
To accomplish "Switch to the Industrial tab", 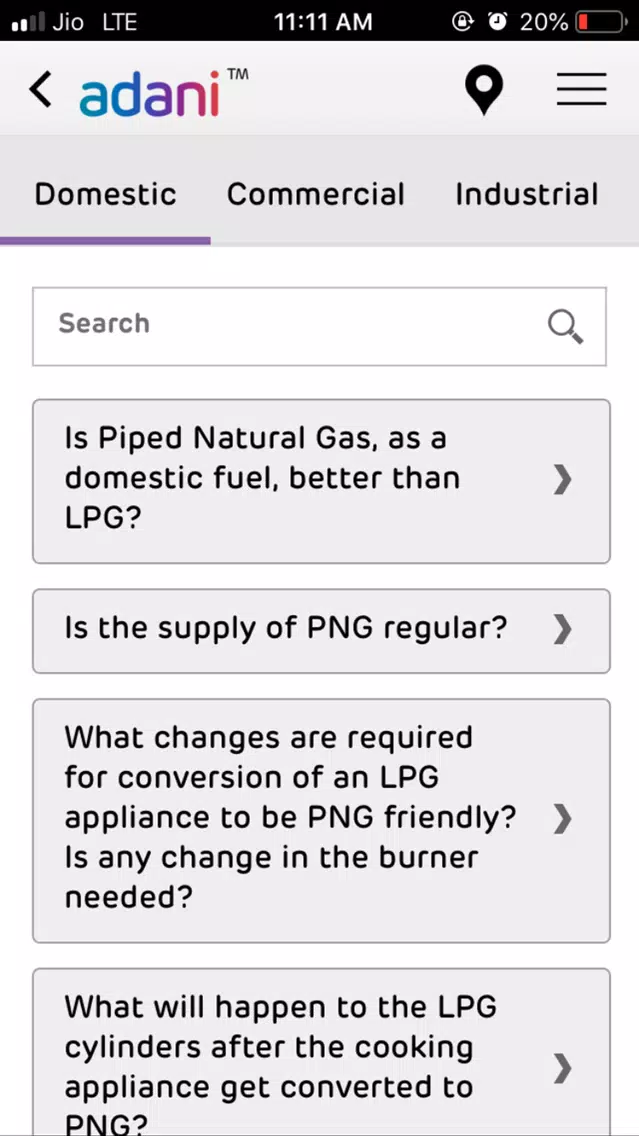I will click(x=527, y=194).
